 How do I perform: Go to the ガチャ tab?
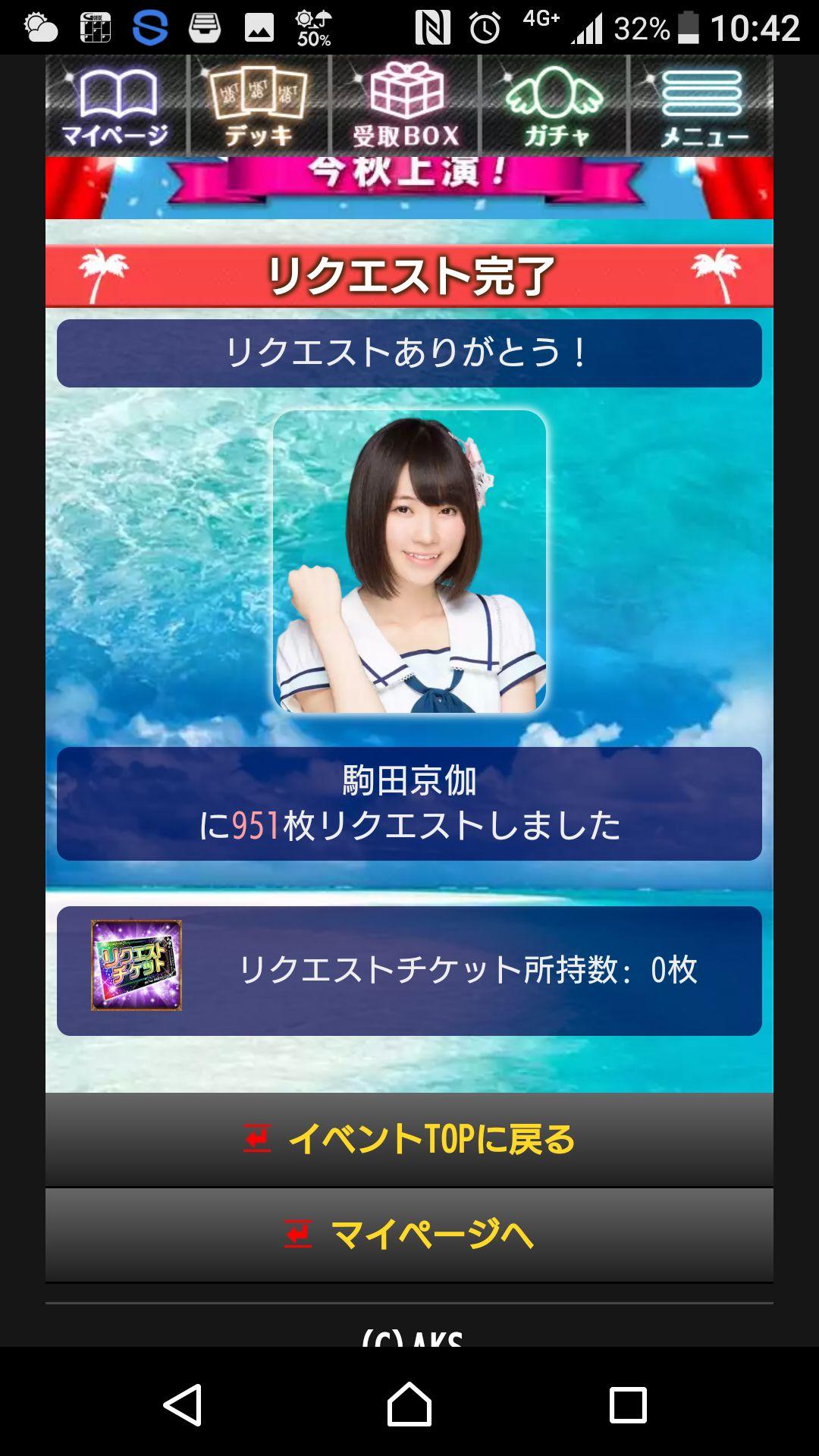click(555, 106)
